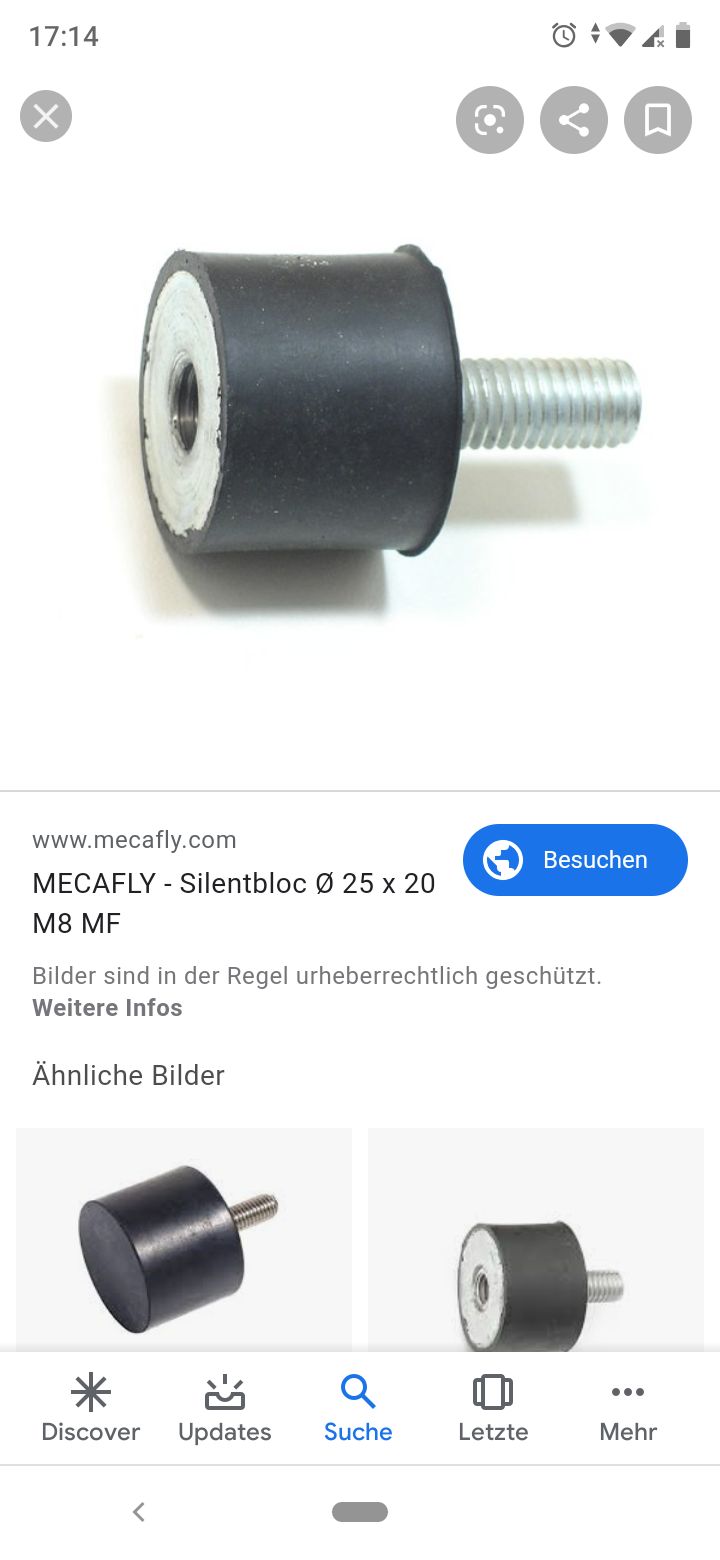Open Google Lens for this image

point(490,120)
